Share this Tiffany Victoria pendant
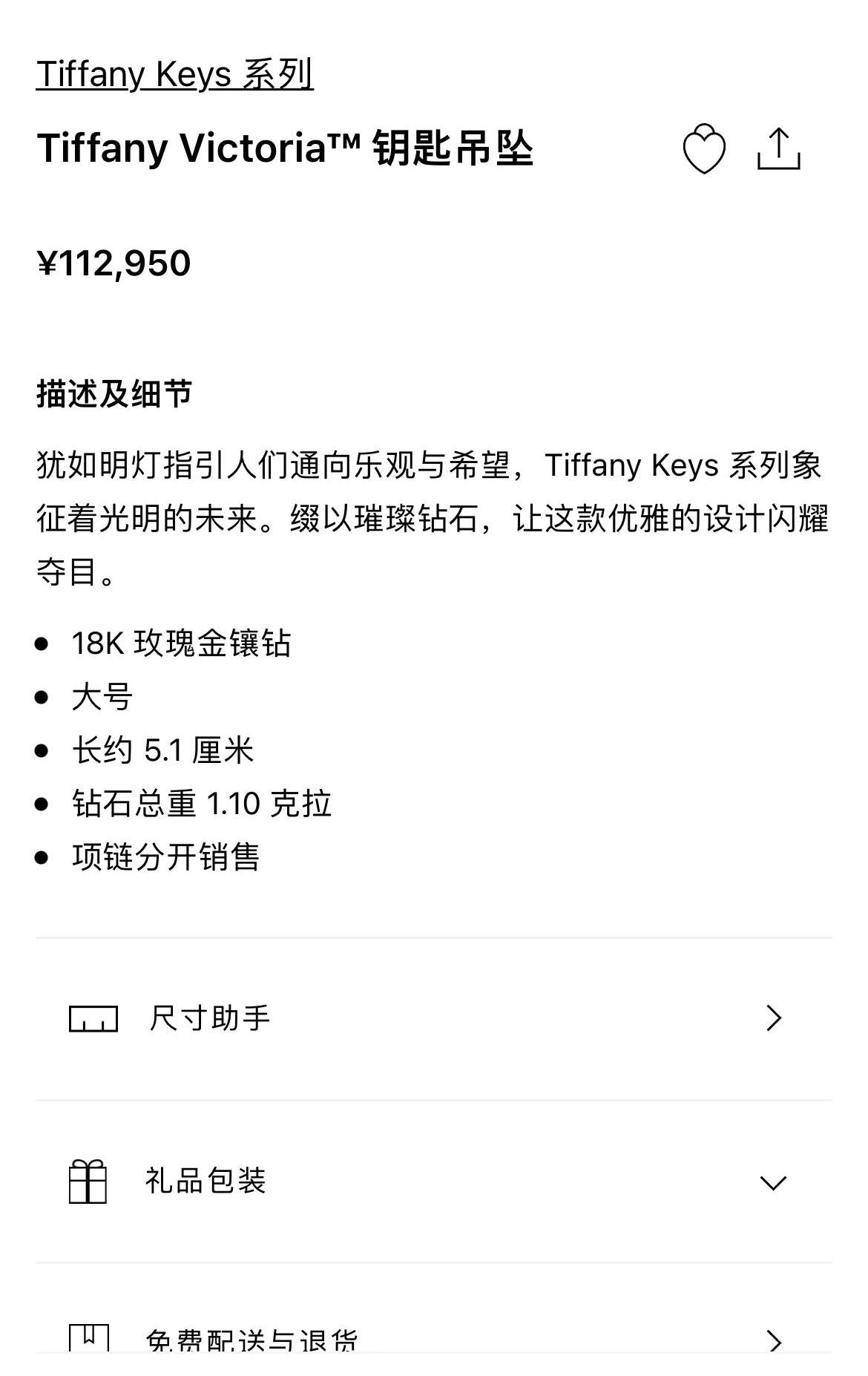This screenshot has height=1376, width=868. click(x=778, y=149)
